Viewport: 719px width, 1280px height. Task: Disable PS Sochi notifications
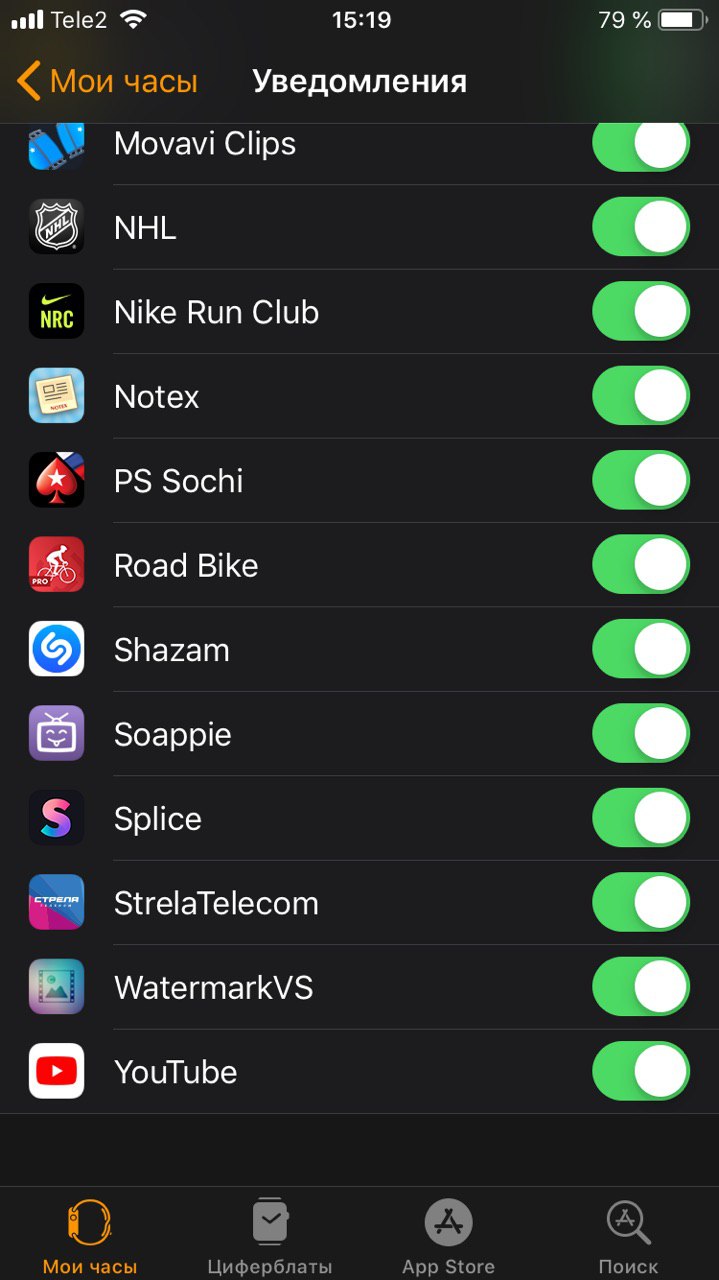(x=641, y=480)
